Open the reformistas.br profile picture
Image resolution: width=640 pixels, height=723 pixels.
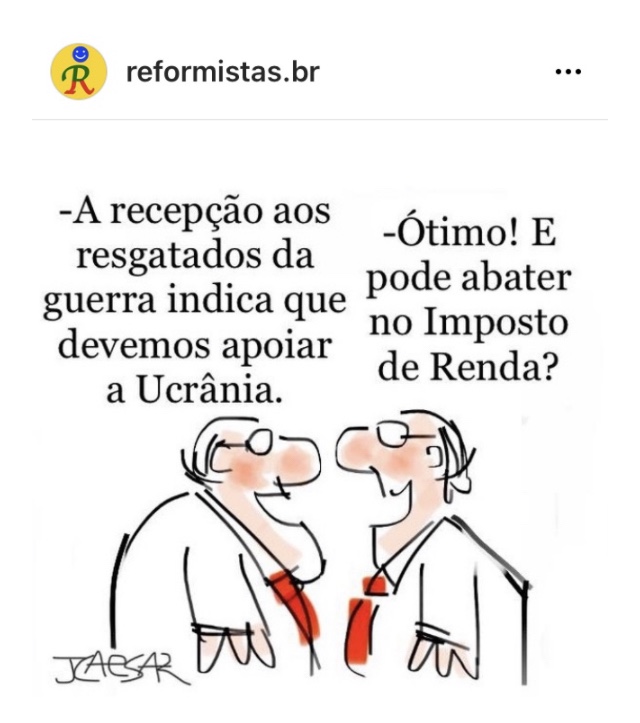coord(78,71)
